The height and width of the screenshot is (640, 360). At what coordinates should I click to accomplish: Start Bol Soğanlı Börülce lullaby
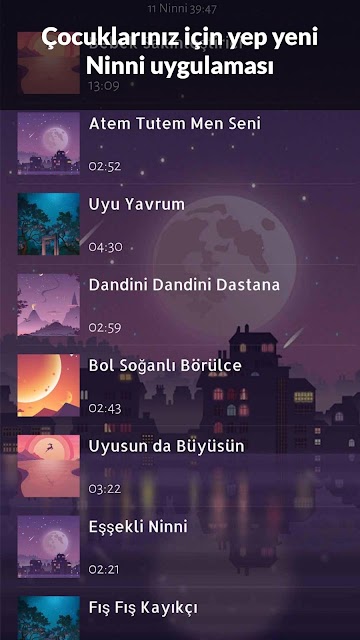coord(180,385)
